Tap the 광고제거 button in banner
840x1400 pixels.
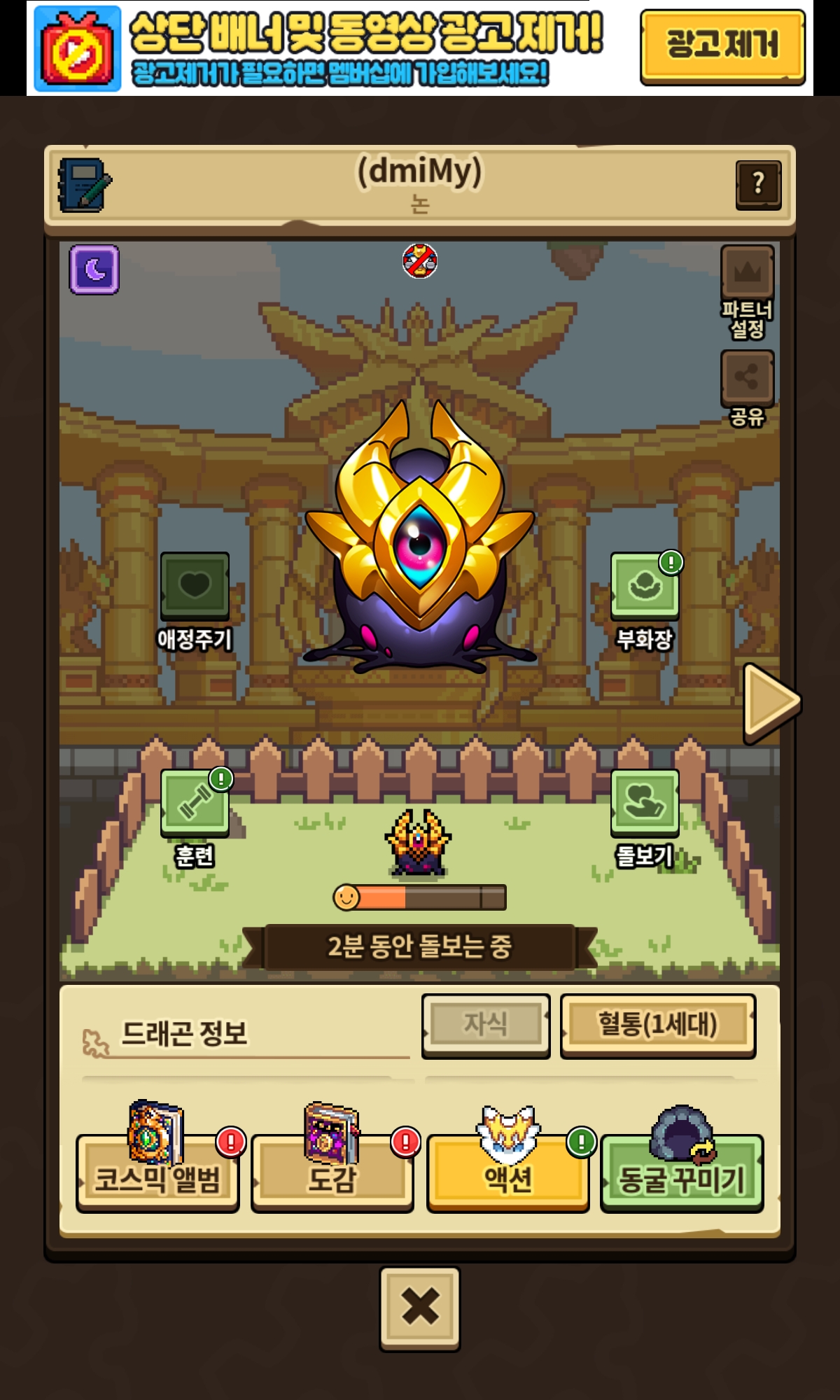point(722,47)
